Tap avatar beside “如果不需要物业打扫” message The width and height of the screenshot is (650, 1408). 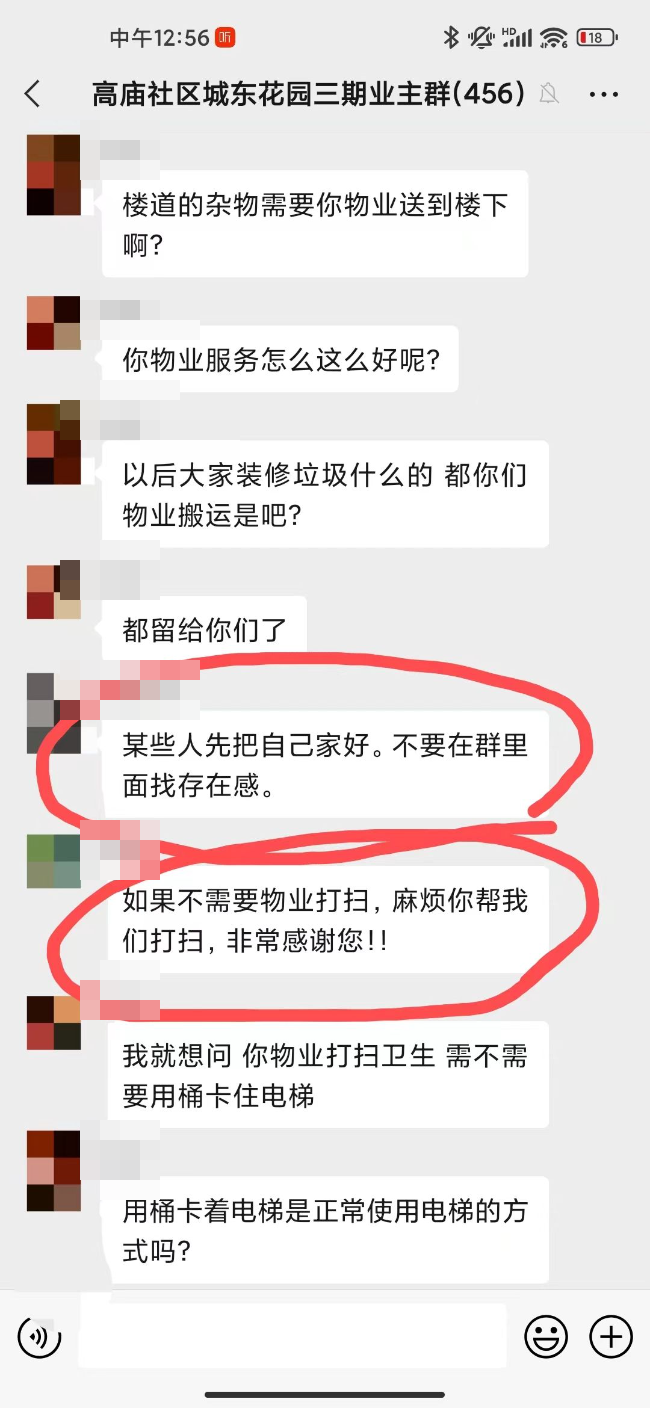[x=53, y=861]
